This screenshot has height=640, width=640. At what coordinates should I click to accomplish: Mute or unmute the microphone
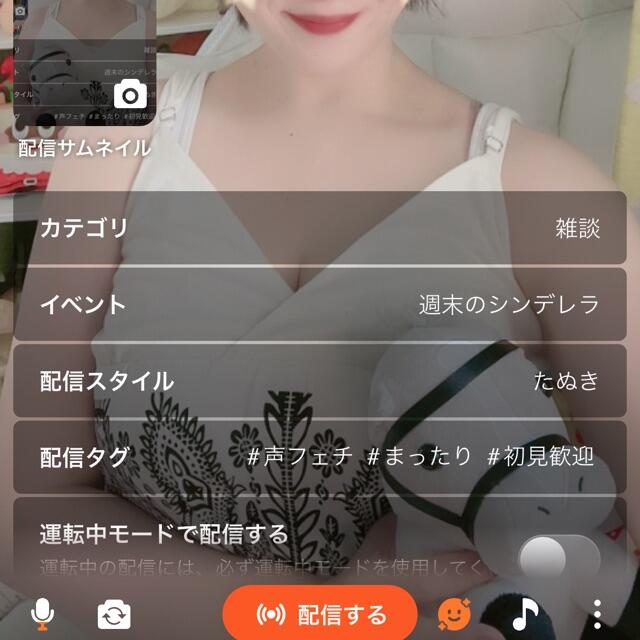click(42, 614)
